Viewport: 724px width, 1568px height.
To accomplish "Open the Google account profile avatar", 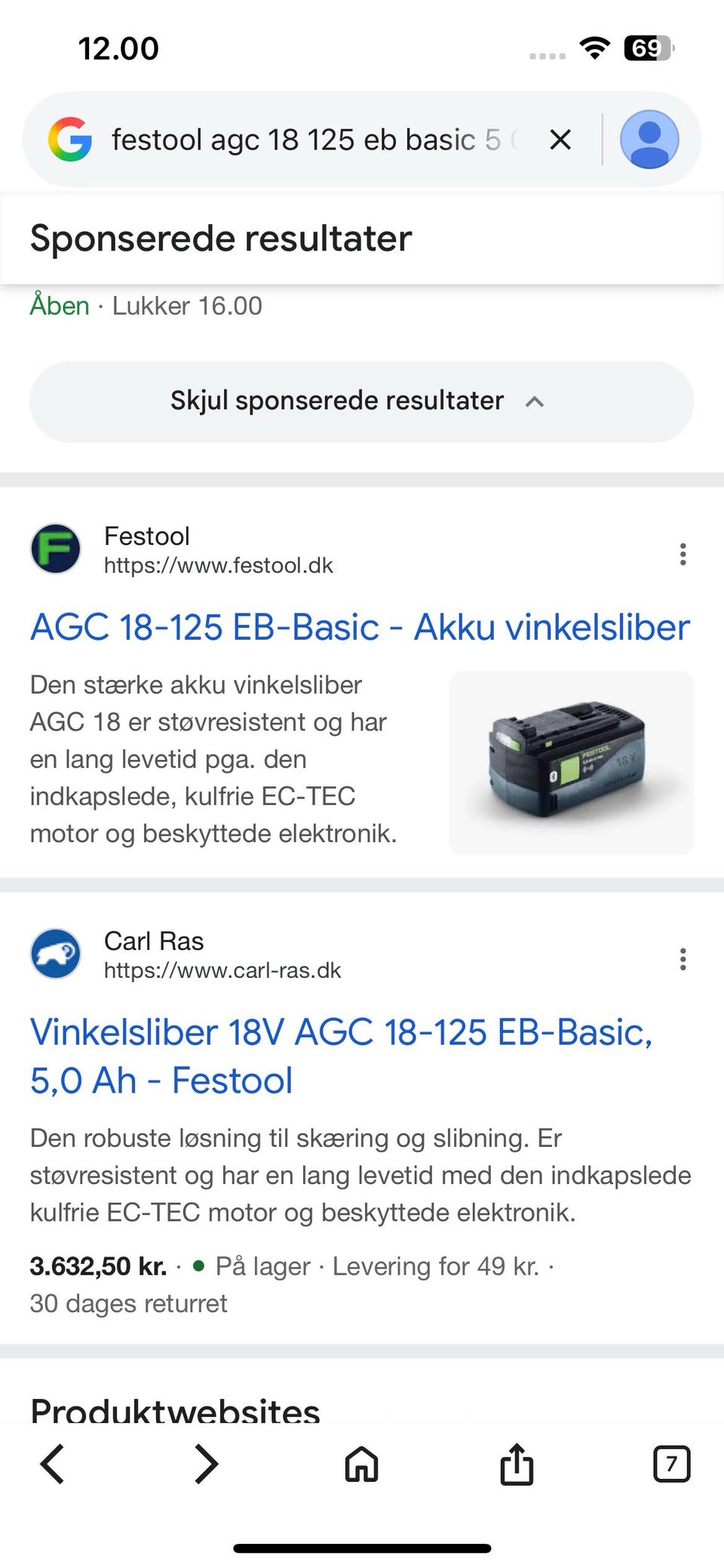I will pyautogui.click(x=649, y=140).
